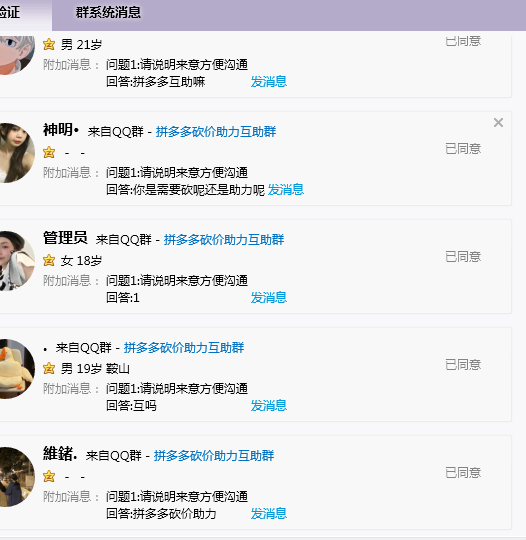Send message to 維锘.

coord(269,514)
